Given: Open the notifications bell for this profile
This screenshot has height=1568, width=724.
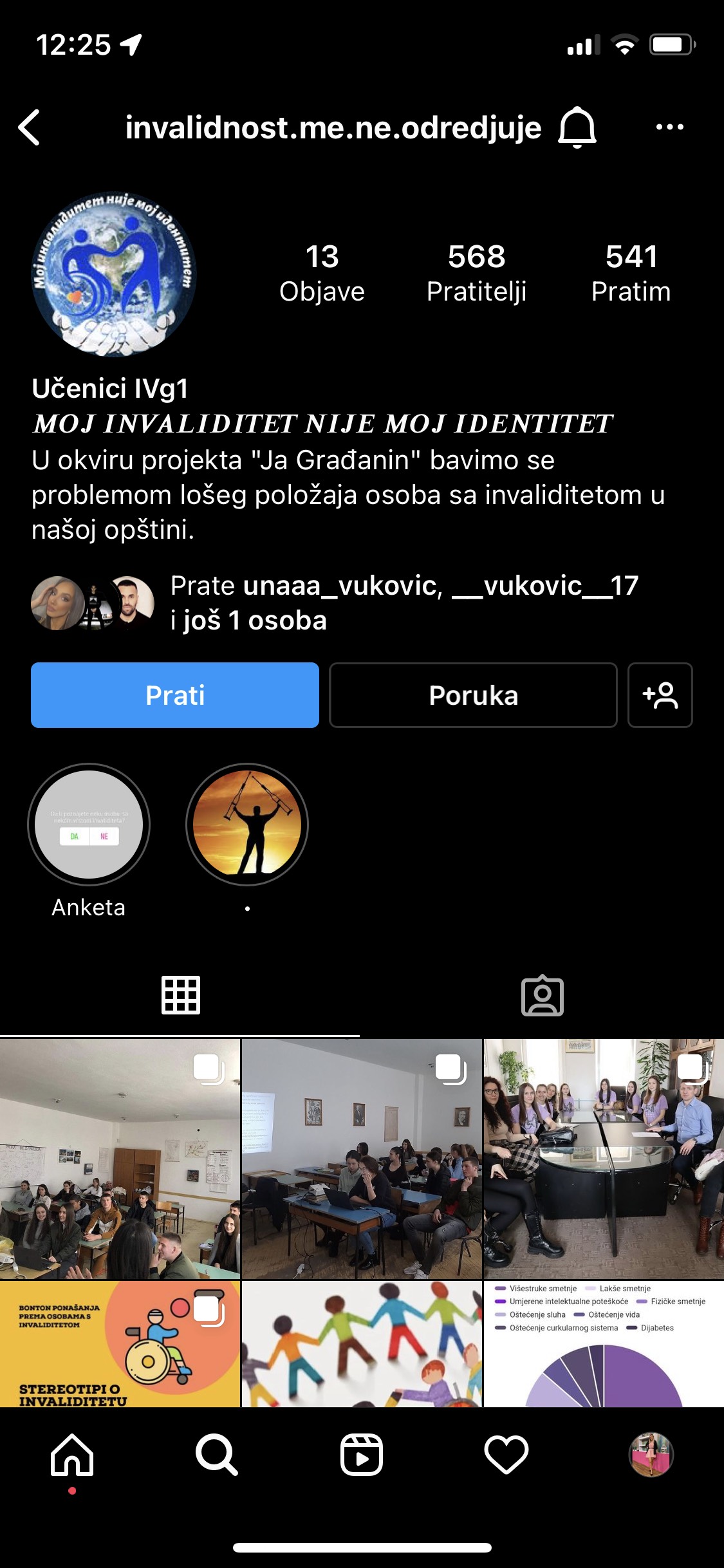Looking at the screenshot, I should point(577,127).
